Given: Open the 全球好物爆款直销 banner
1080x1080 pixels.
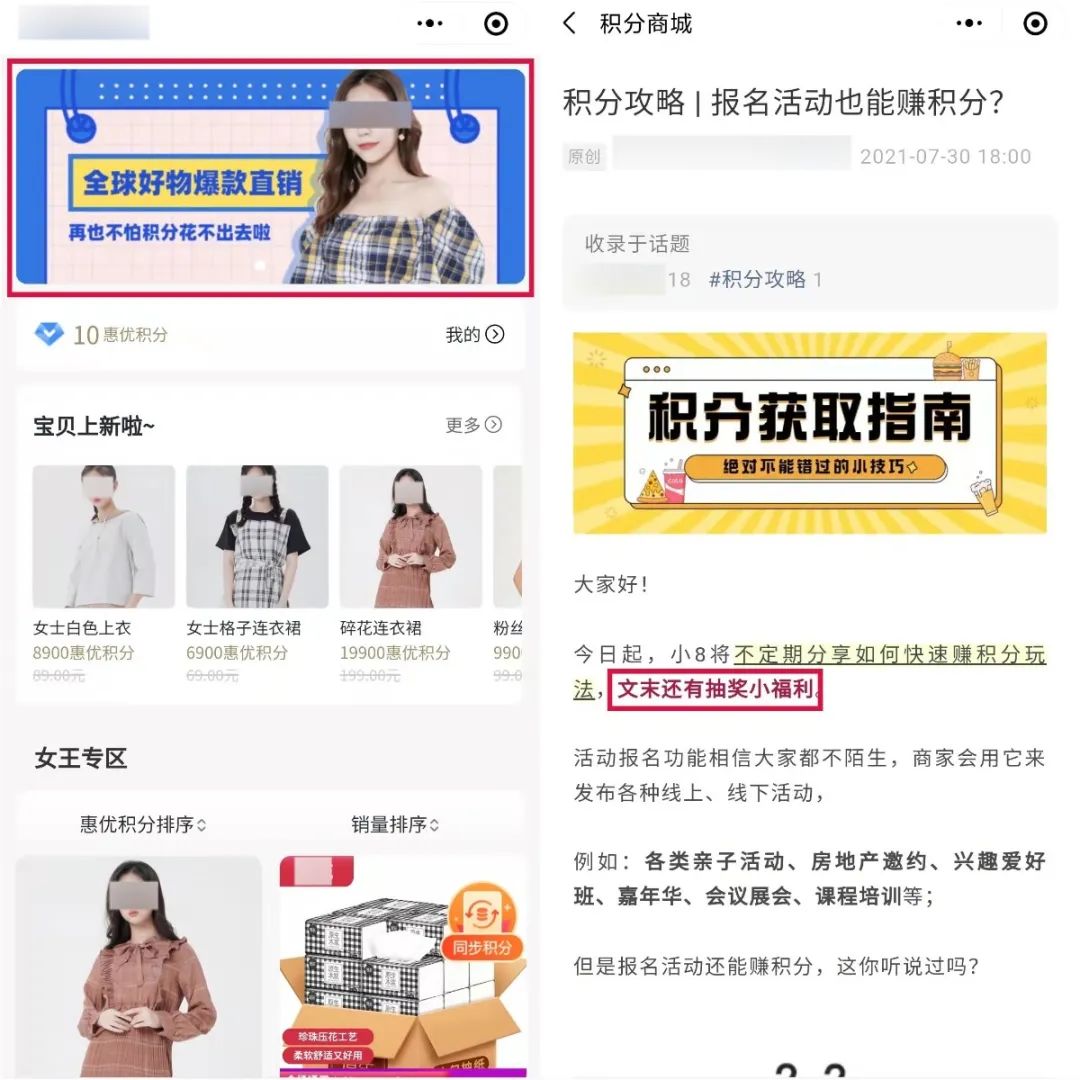Looking at the screenshot, I should tap(270, 177).
